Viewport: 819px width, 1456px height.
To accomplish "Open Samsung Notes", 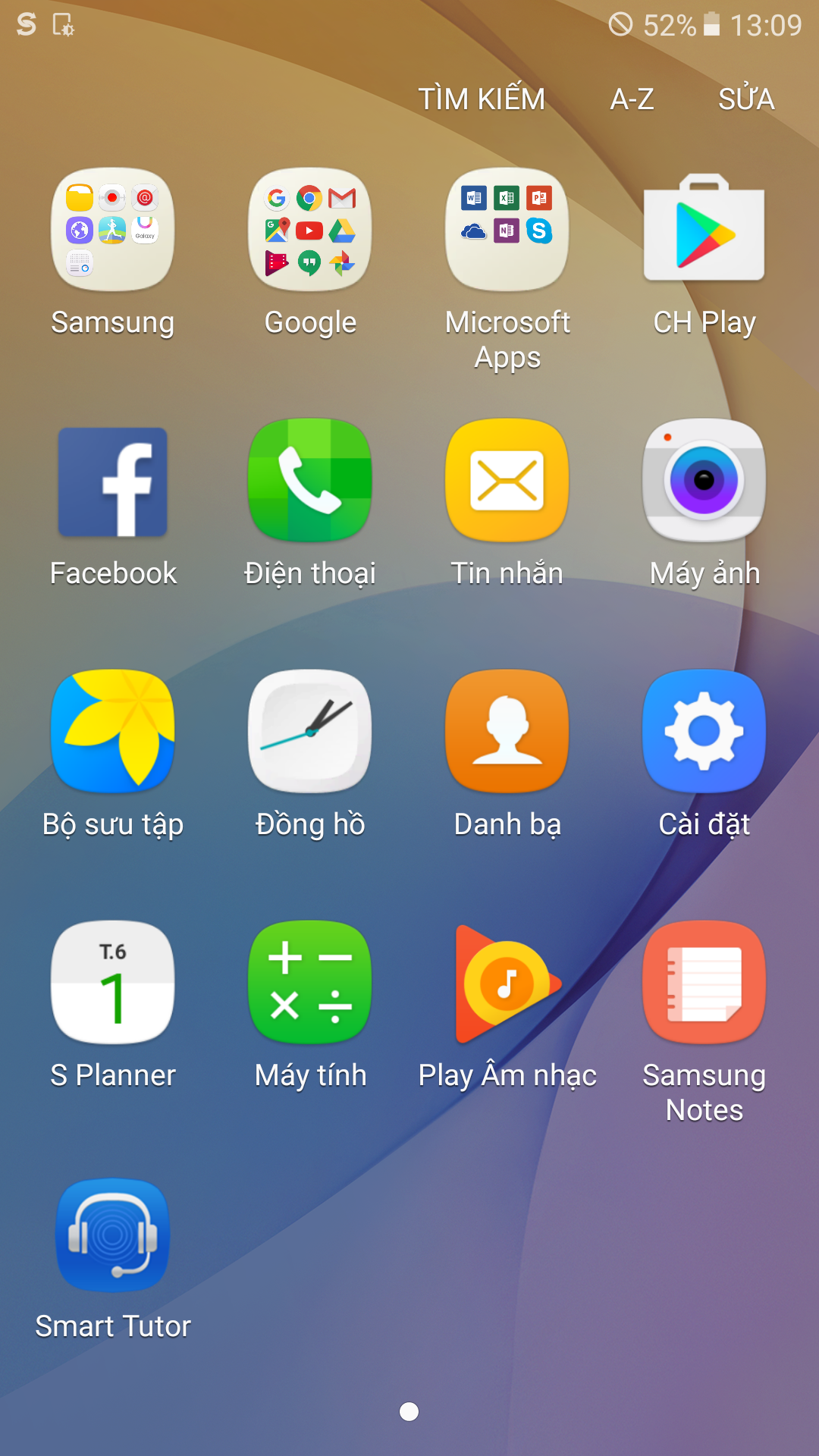I will pyautogui.click(x=704, y=982).
